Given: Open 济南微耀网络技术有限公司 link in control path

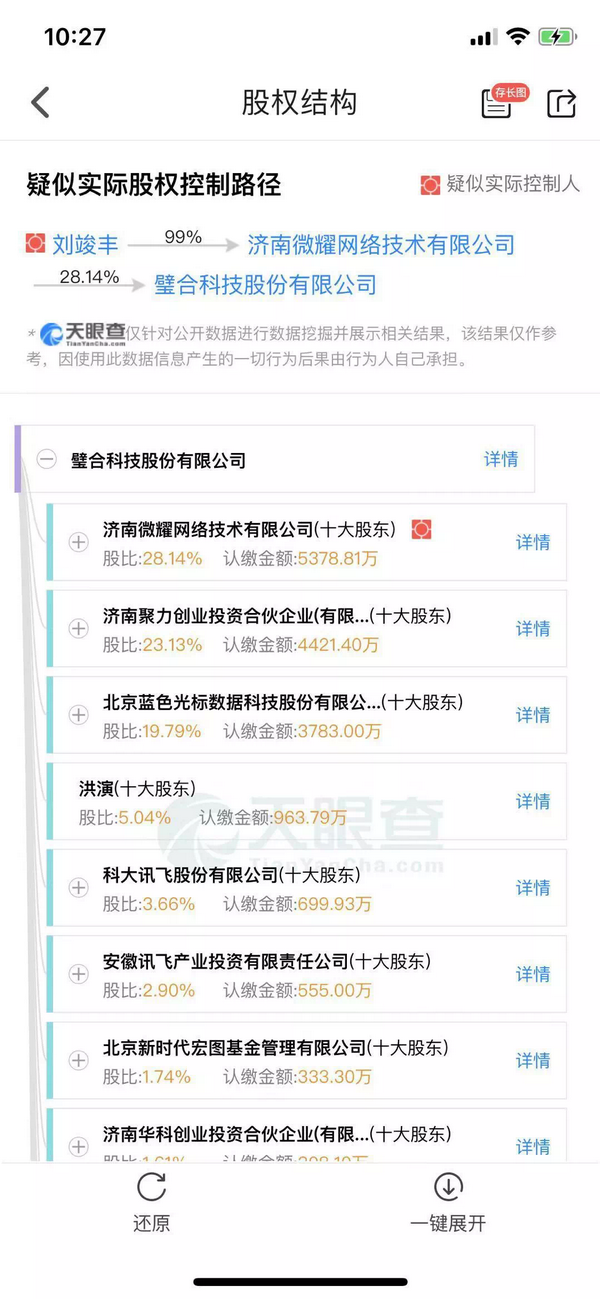Looking at the screenshot, I should (381, 244).
